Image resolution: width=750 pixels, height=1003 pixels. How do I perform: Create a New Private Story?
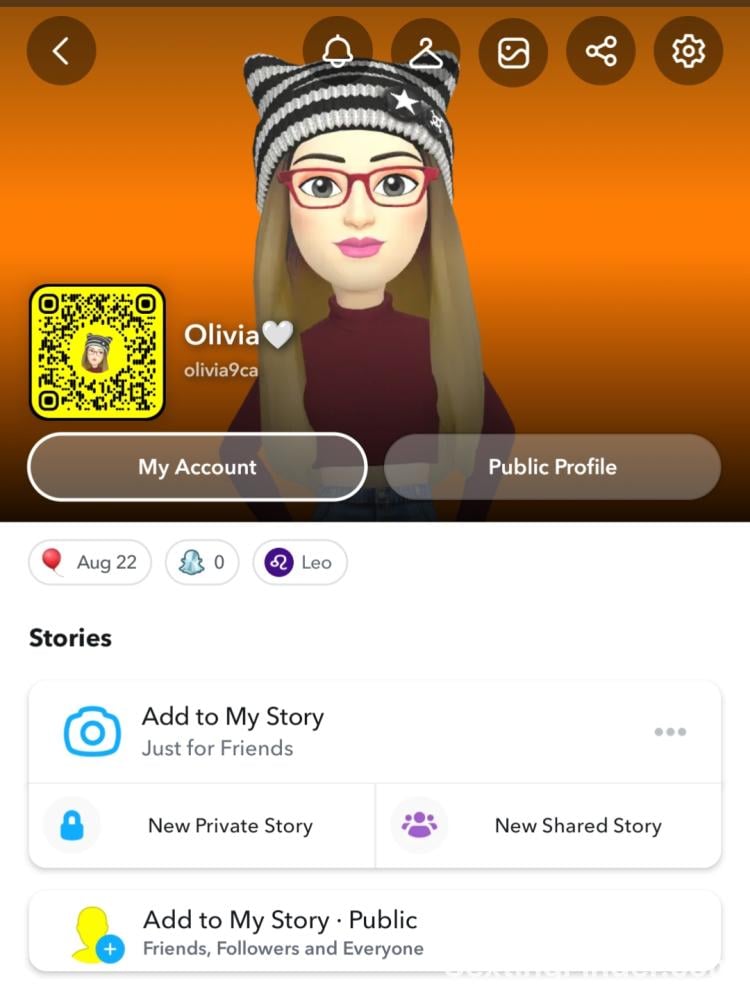(202, 825)
